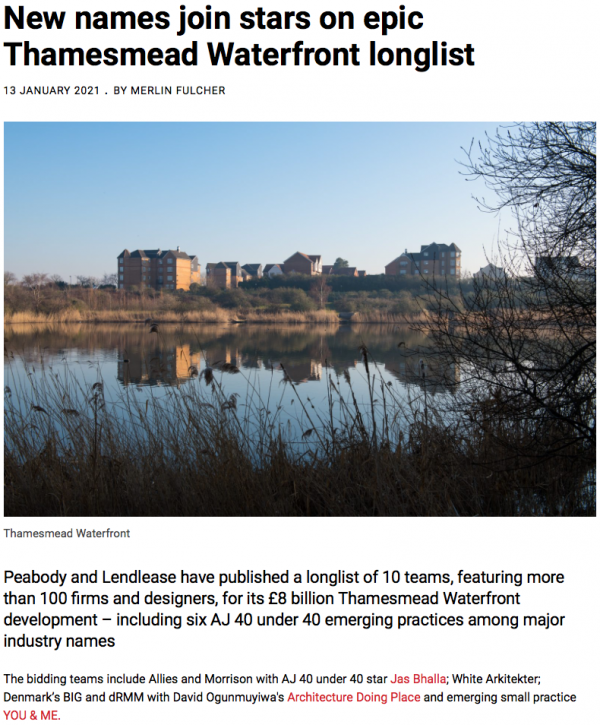Follow the YOU & ME link
Image resolution: width=600 pixels, height=725 pixels.
31,715
